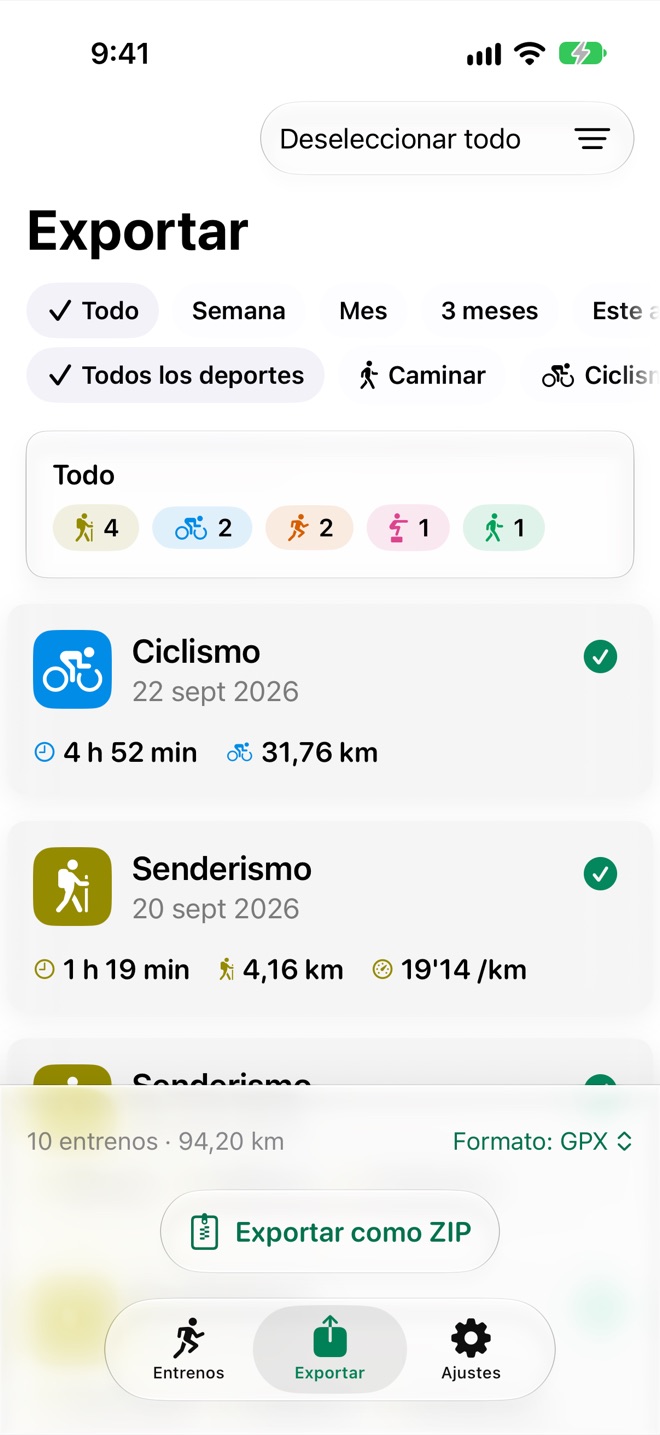Open the Ciclismo 22 sept 2026 card
660x1435 pixels.
pyautogui.click(x=330, y=701)
